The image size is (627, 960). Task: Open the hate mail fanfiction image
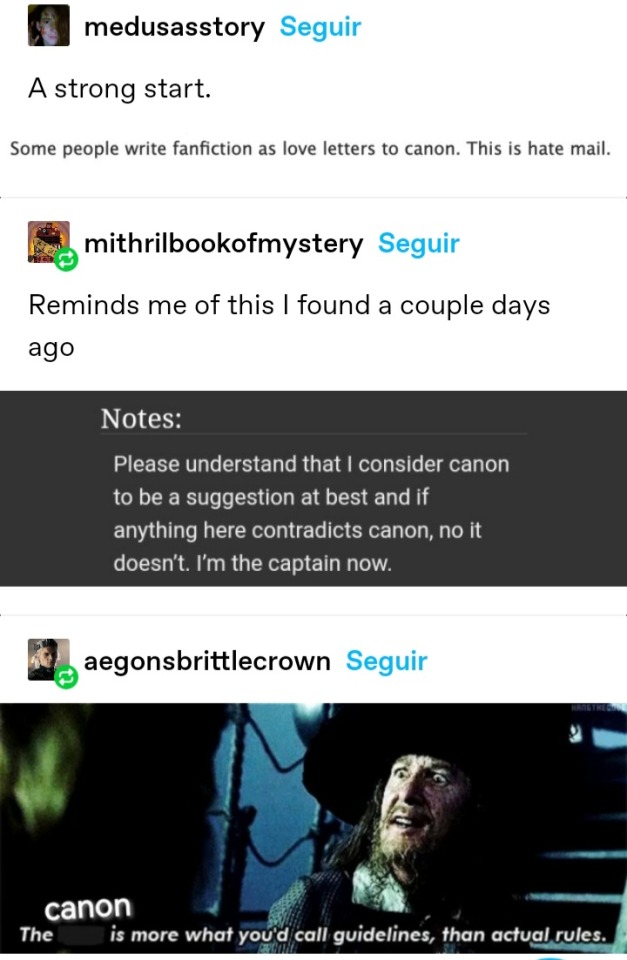(x=310, y=149)
